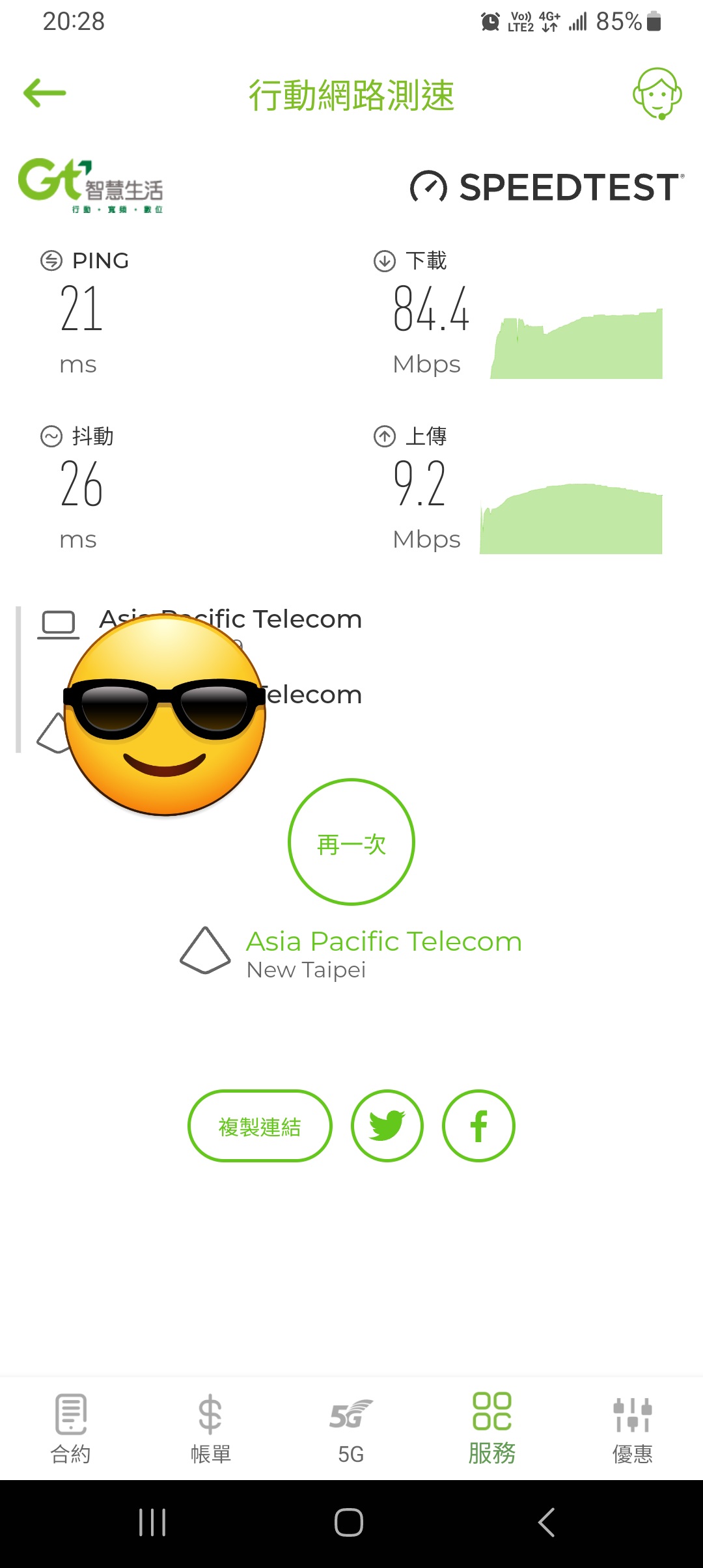Run the speed test again with 再一次
The height and width of the screenshot is (1568, 703).
point(351,842)
